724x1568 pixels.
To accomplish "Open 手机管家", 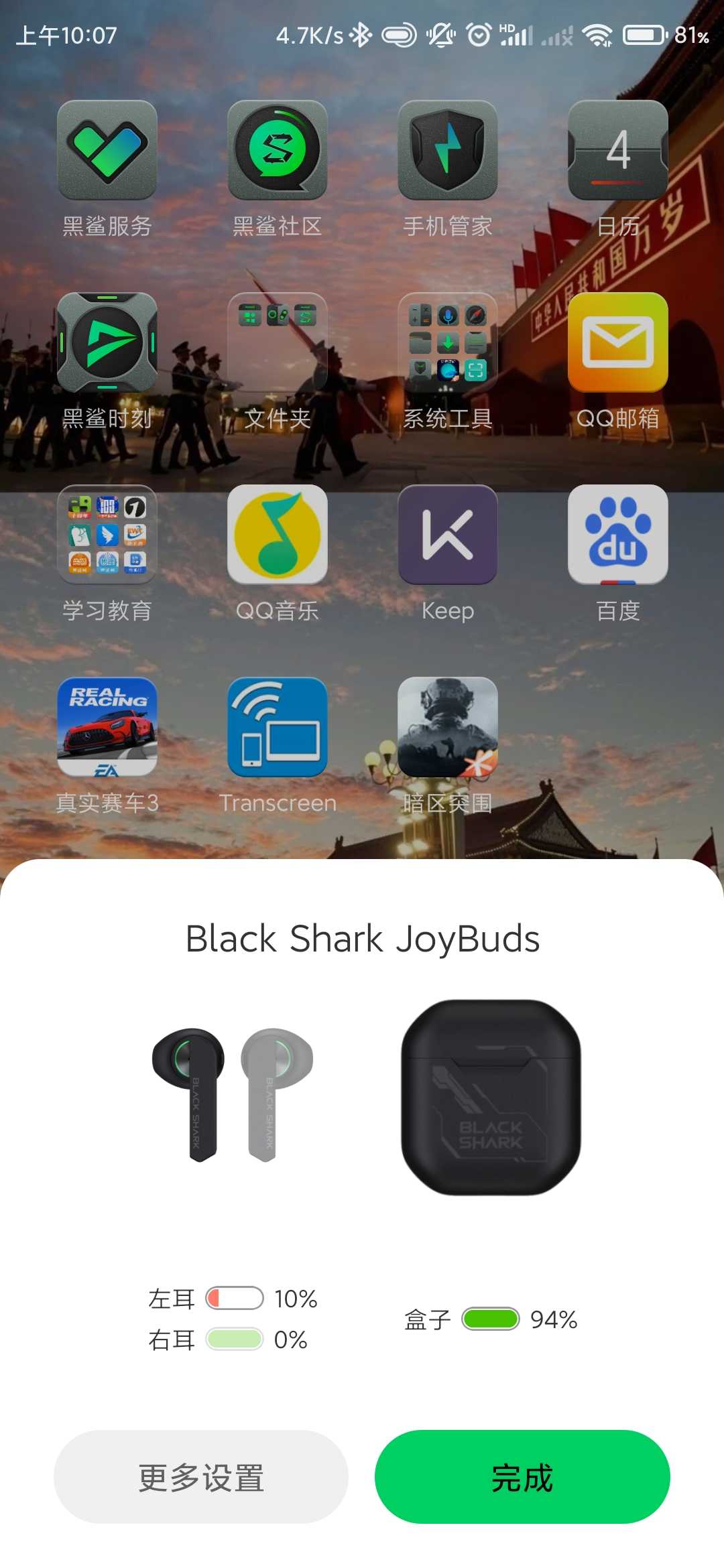I will coord(448,150).
